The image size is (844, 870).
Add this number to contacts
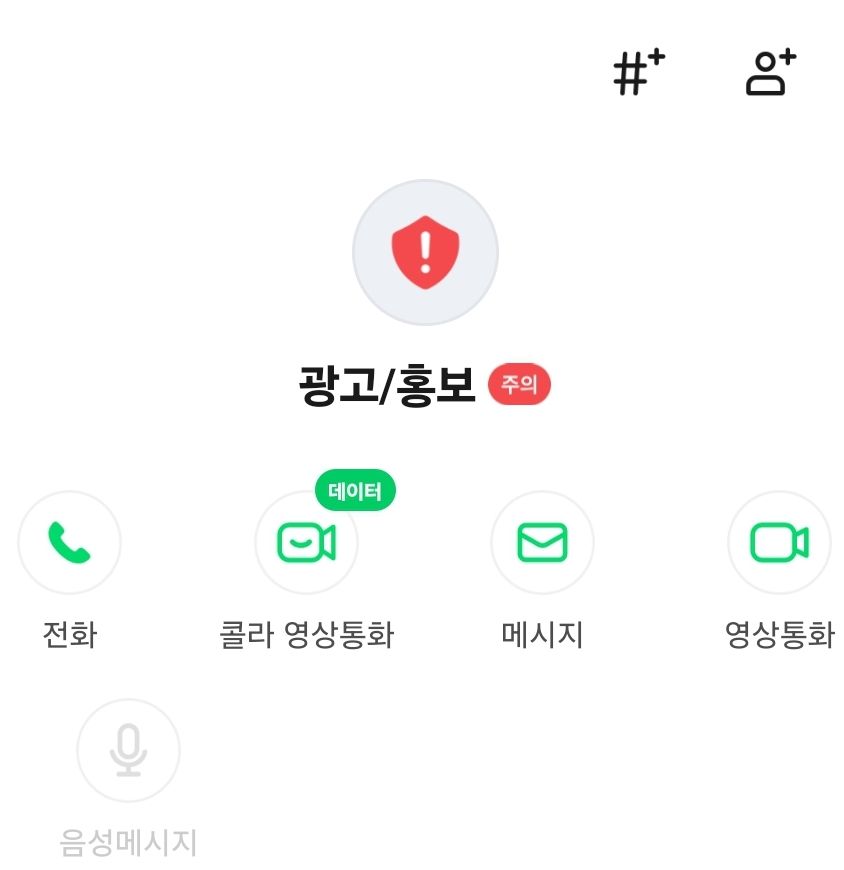pyautogui.click(x=769, y=74)
